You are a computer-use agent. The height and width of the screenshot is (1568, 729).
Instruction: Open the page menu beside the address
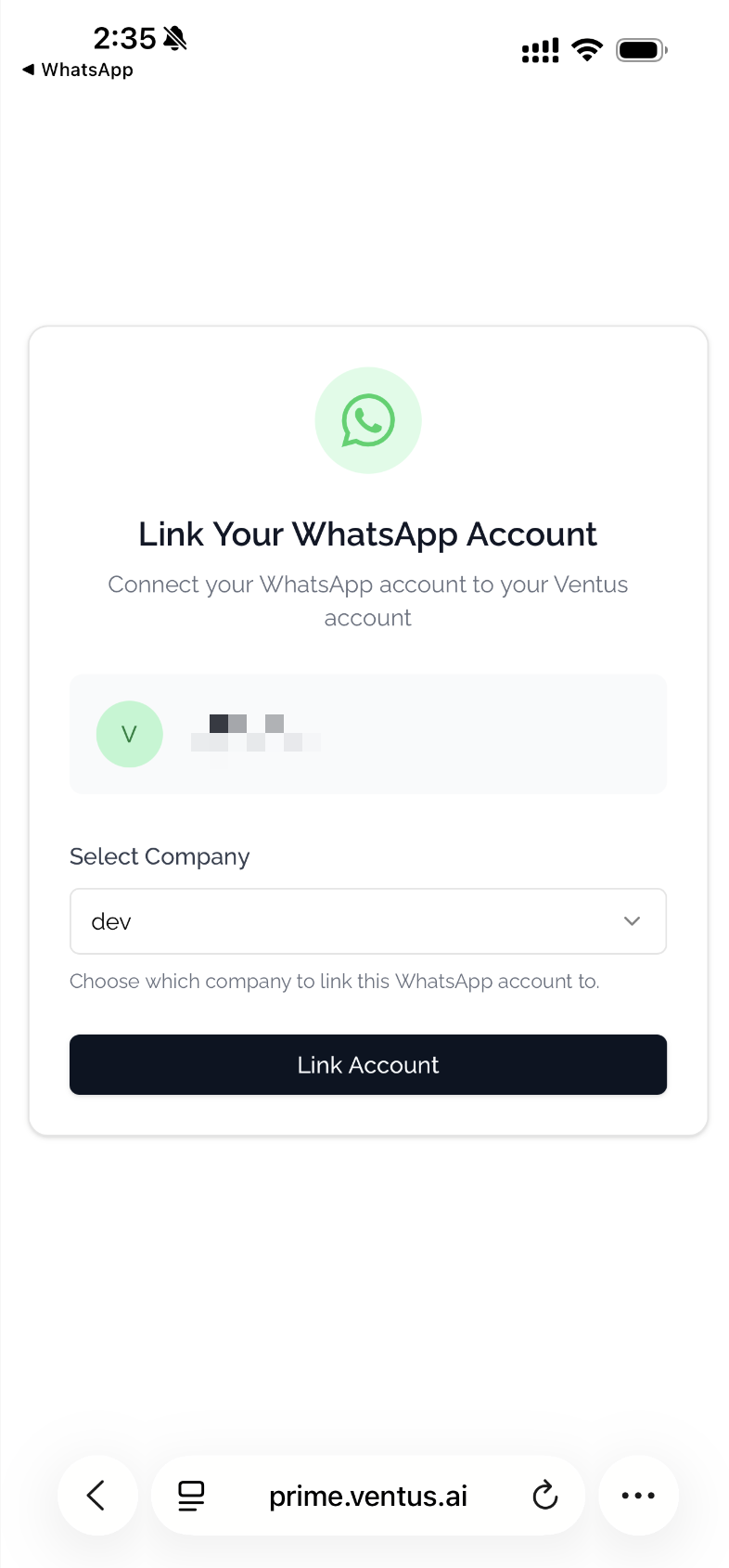(191, 1496)
